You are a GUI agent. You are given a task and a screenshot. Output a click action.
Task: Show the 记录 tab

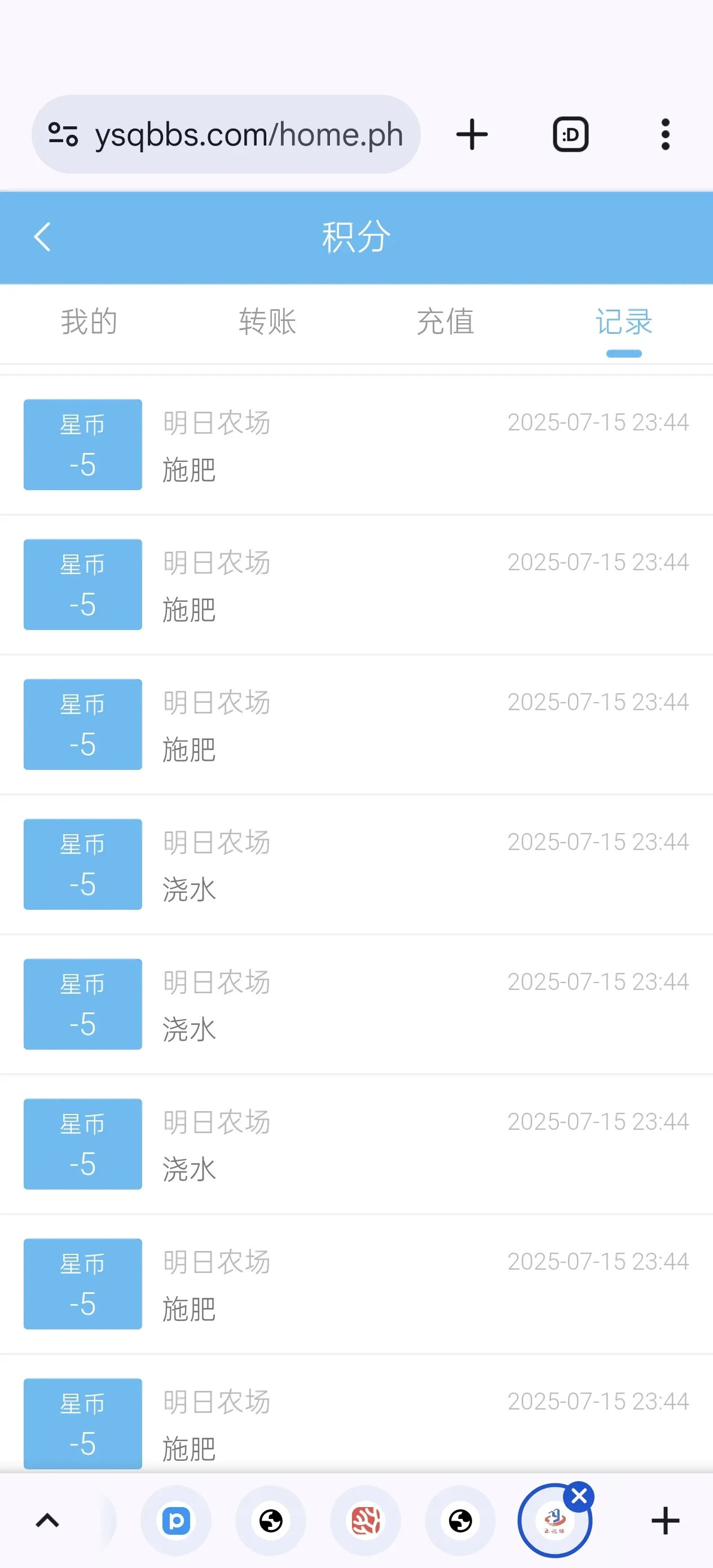(x=623, y=321)
